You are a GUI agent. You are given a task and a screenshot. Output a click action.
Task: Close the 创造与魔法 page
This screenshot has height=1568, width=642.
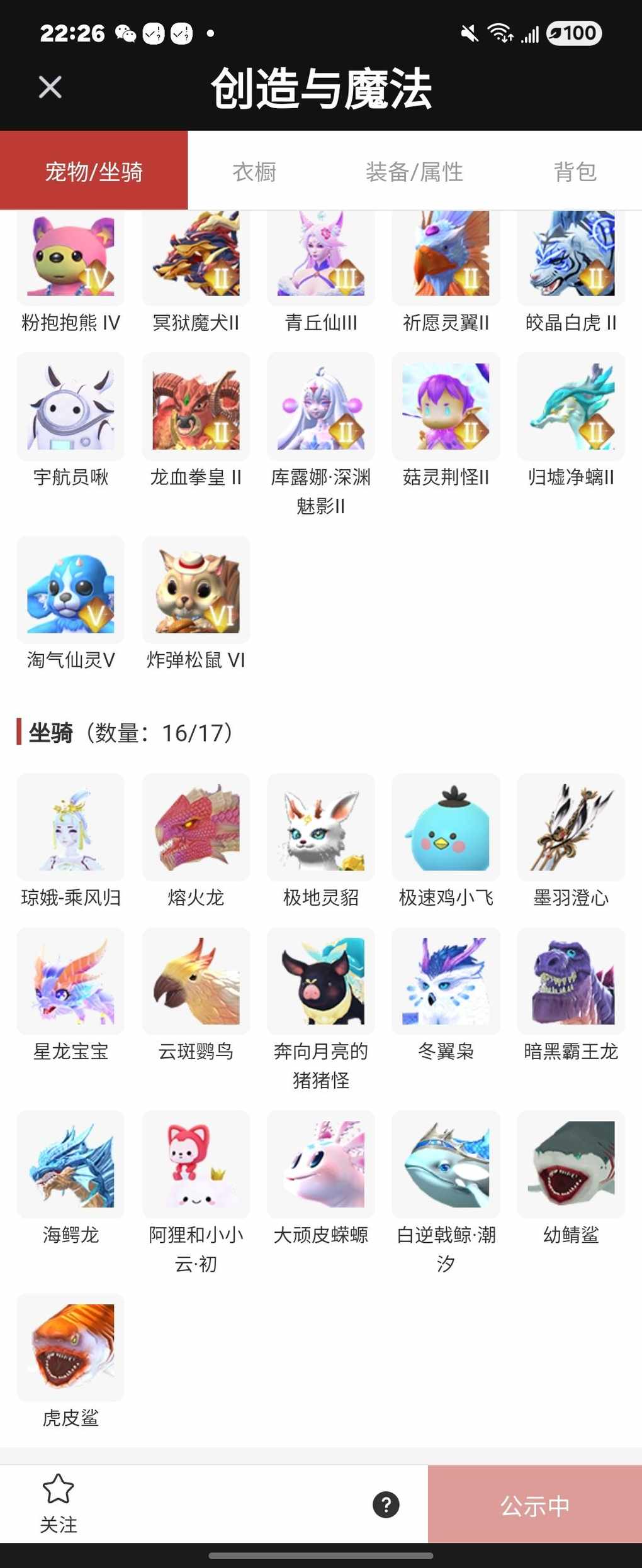(x=50, y=87)
